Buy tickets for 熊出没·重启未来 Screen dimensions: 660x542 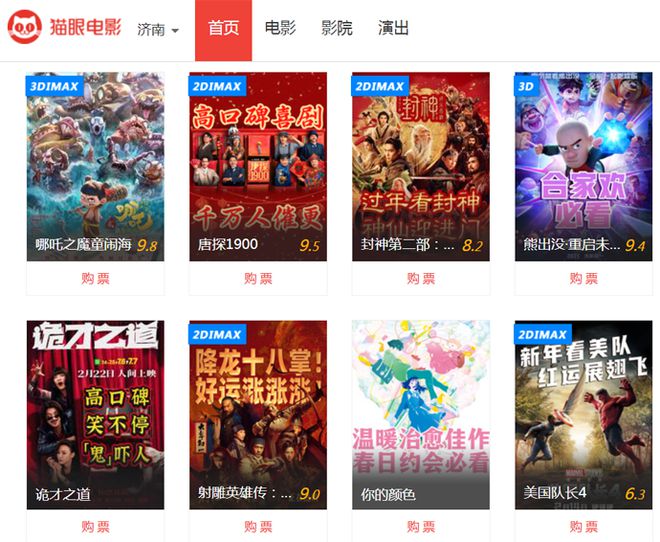[x=584, y=278]
